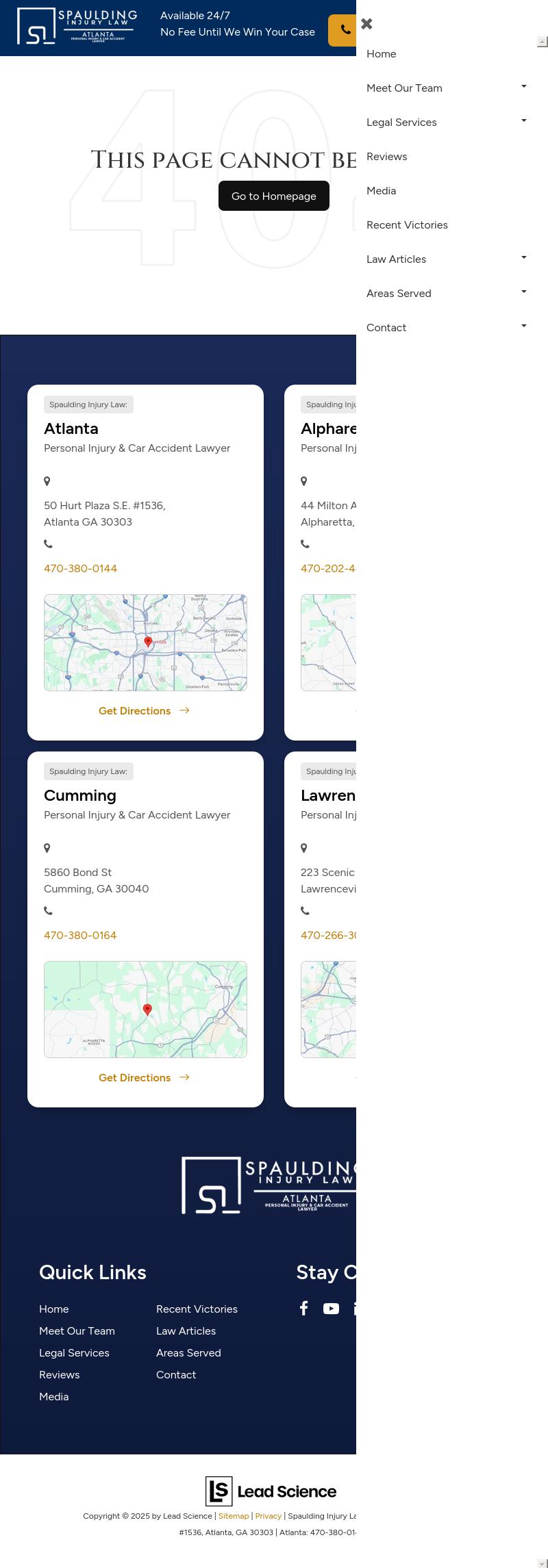Expand the Meet Our Team submenu
Image resolution: width=548 pixels, height=1568 pixels.
(x=523, y=87)
